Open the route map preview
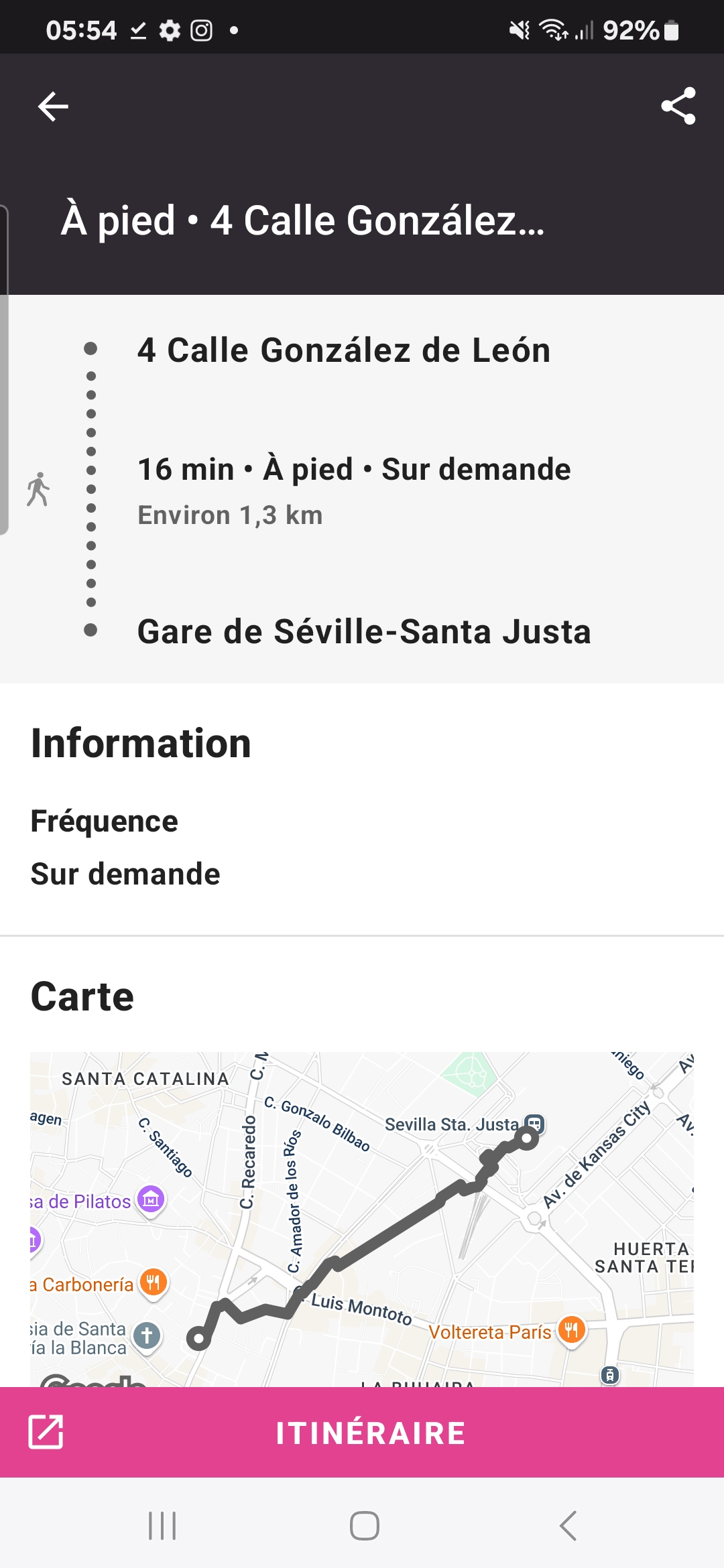 pyautogui.click(x=362, y=1218)
